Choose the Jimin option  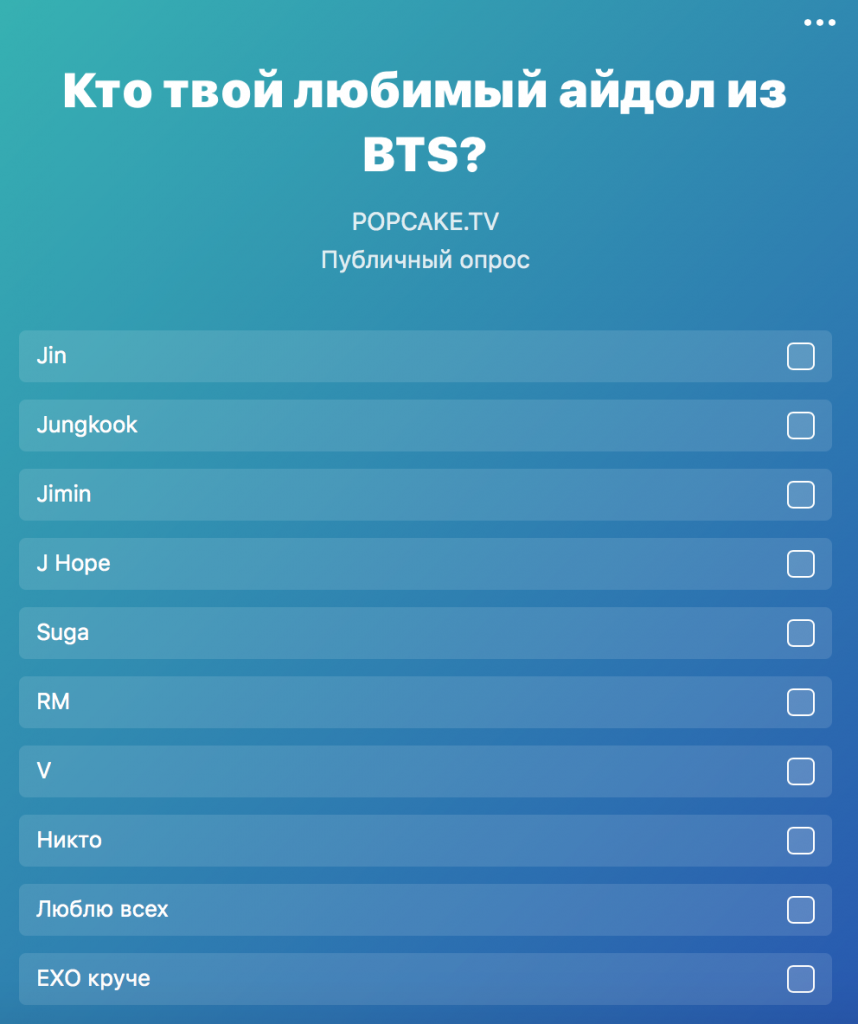click(x=800, y=494)
